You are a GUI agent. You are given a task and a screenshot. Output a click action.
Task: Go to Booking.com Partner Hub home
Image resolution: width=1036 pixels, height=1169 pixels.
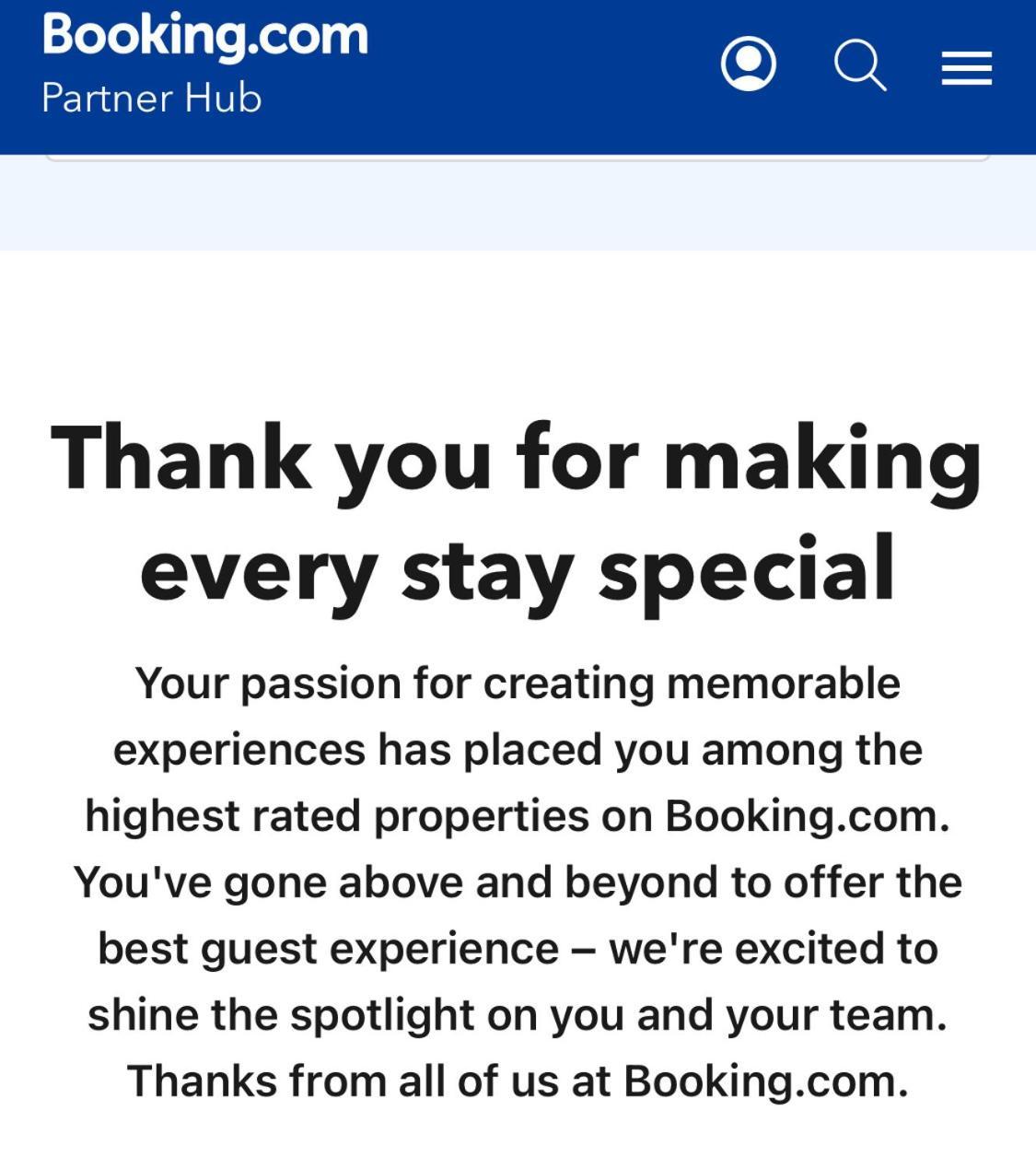204,63
